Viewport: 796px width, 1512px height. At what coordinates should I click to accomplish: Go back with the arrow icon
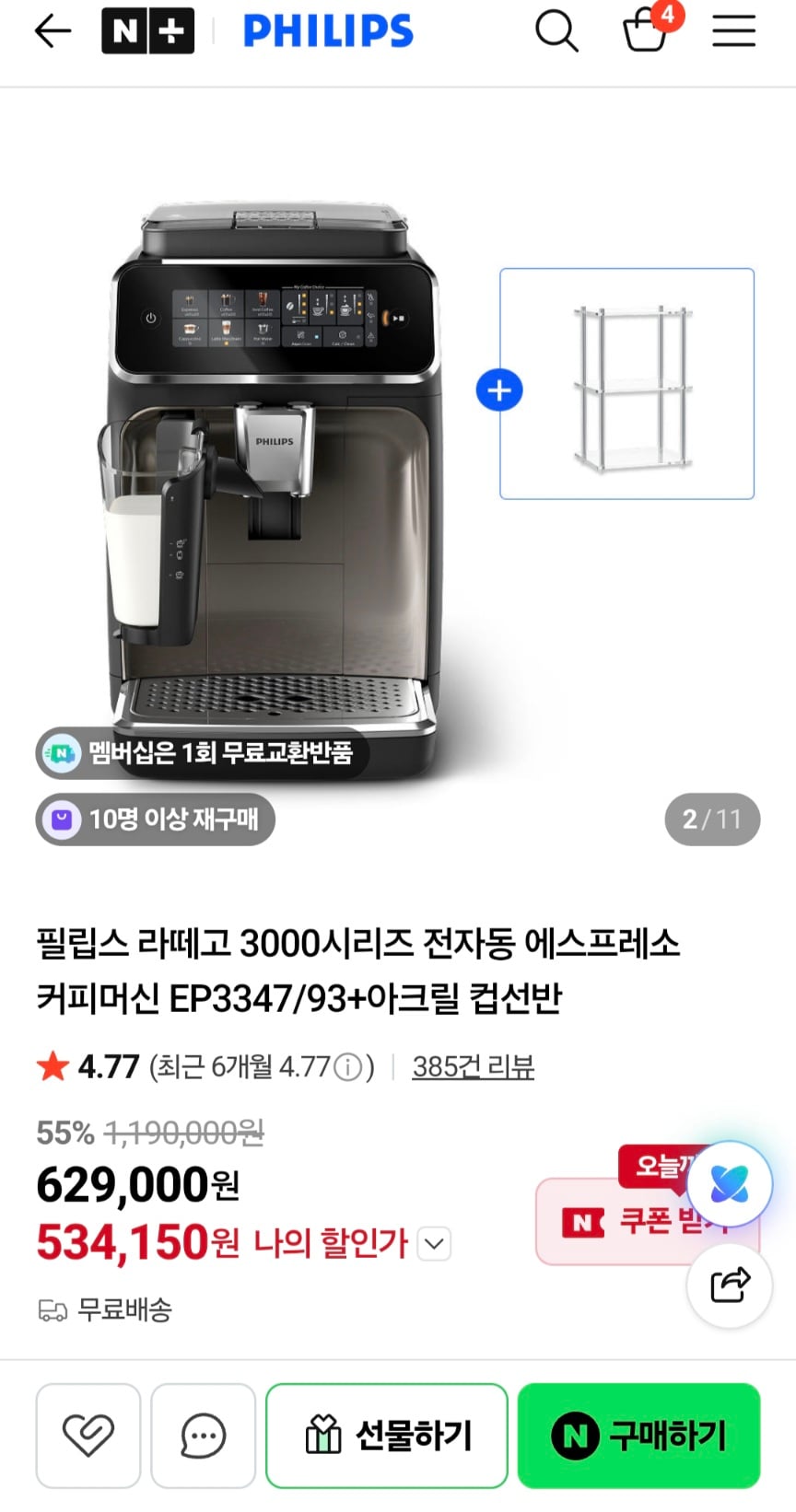(x=53, y=31)
